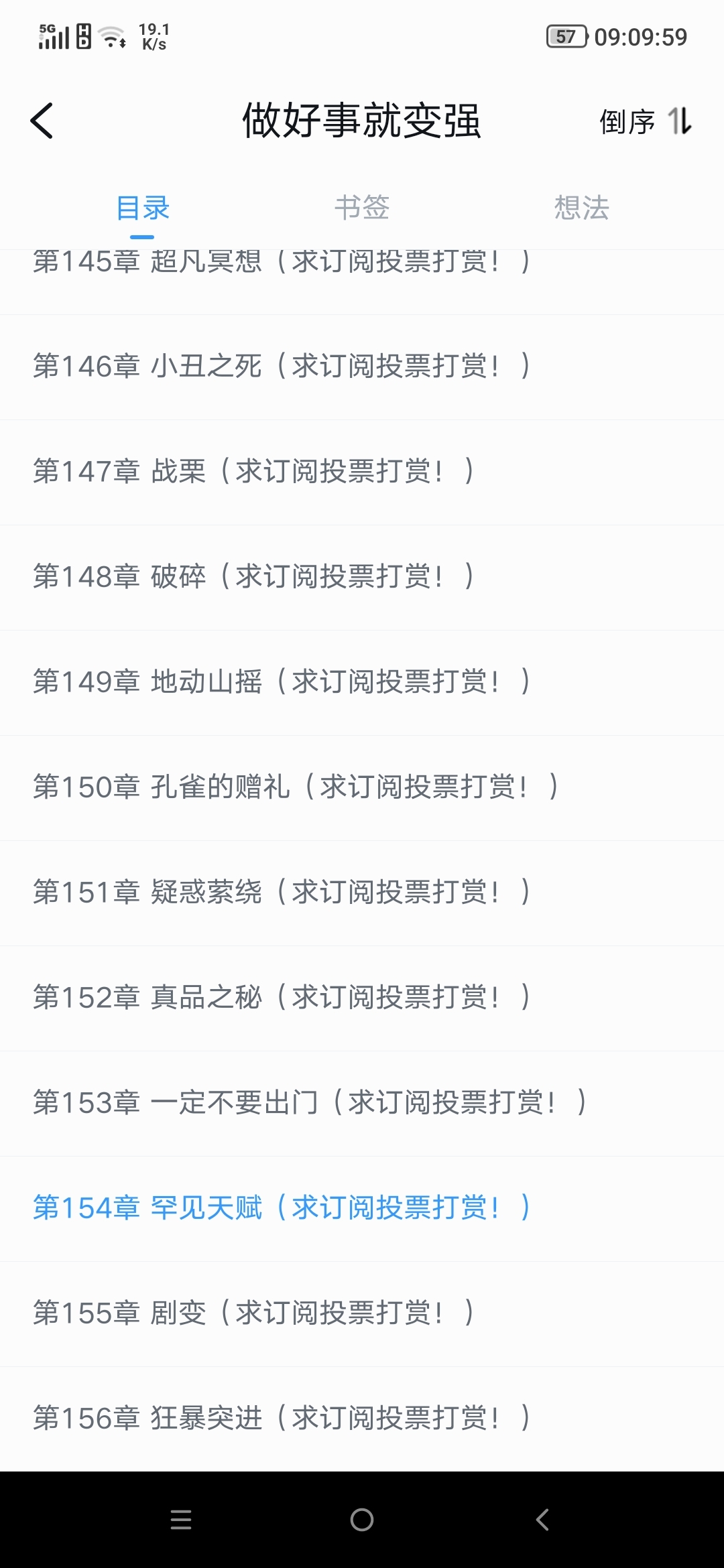
Task: Open chapter 第148章 破碎
Action: pos(253,577)
